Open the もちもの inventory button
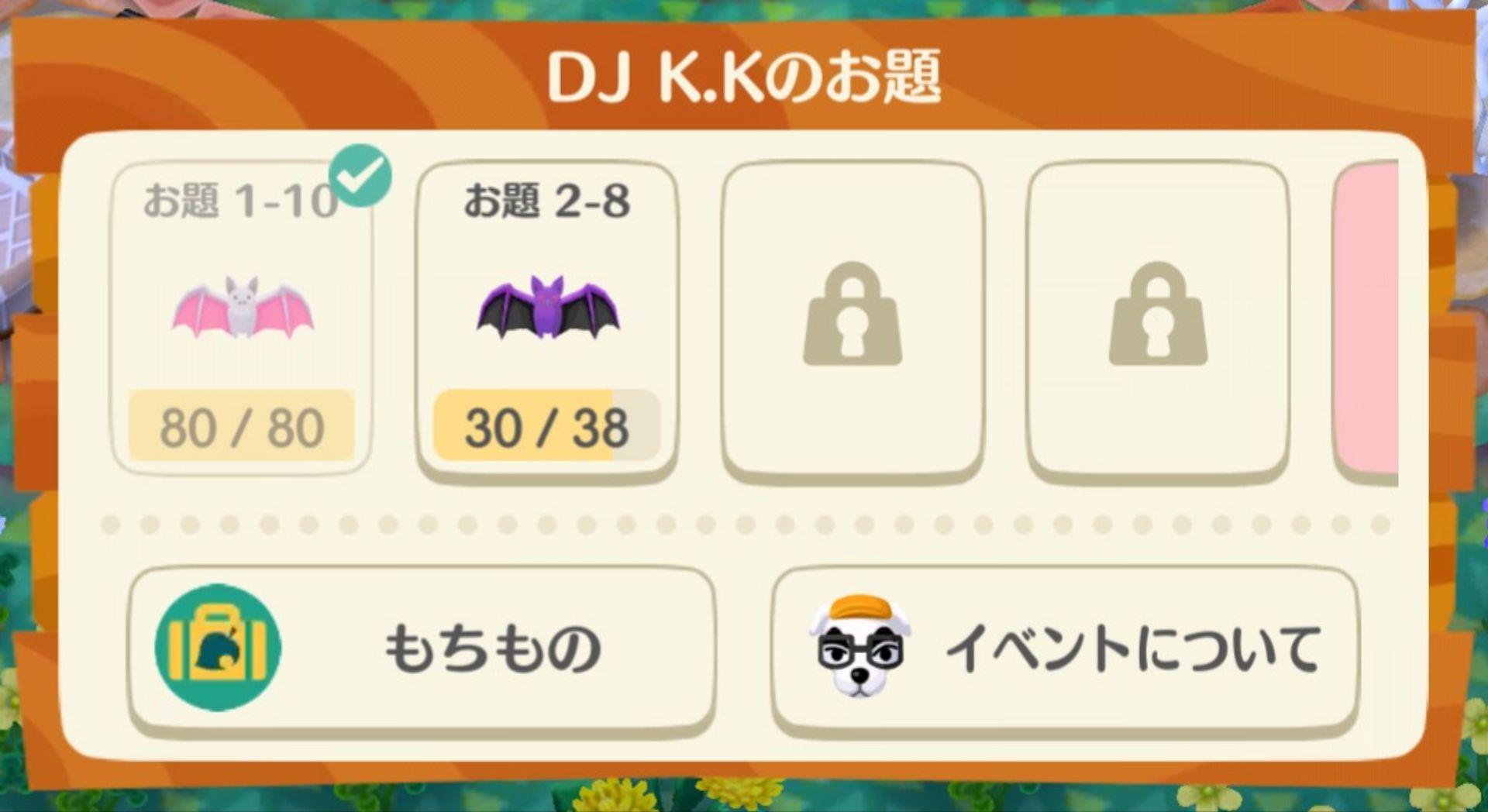 point(421,648)
